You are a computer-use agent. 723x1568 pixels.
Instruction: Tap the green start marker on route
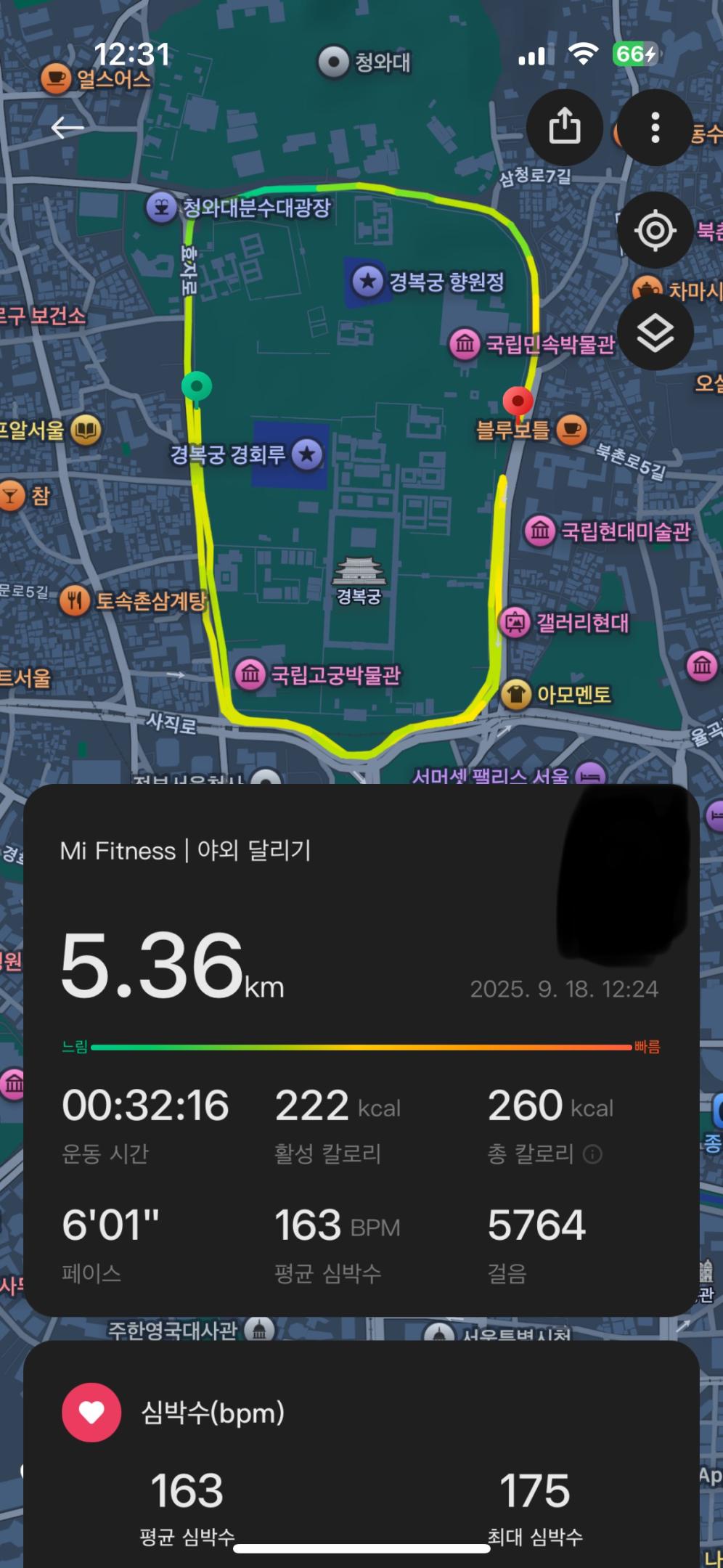(197, 385)
